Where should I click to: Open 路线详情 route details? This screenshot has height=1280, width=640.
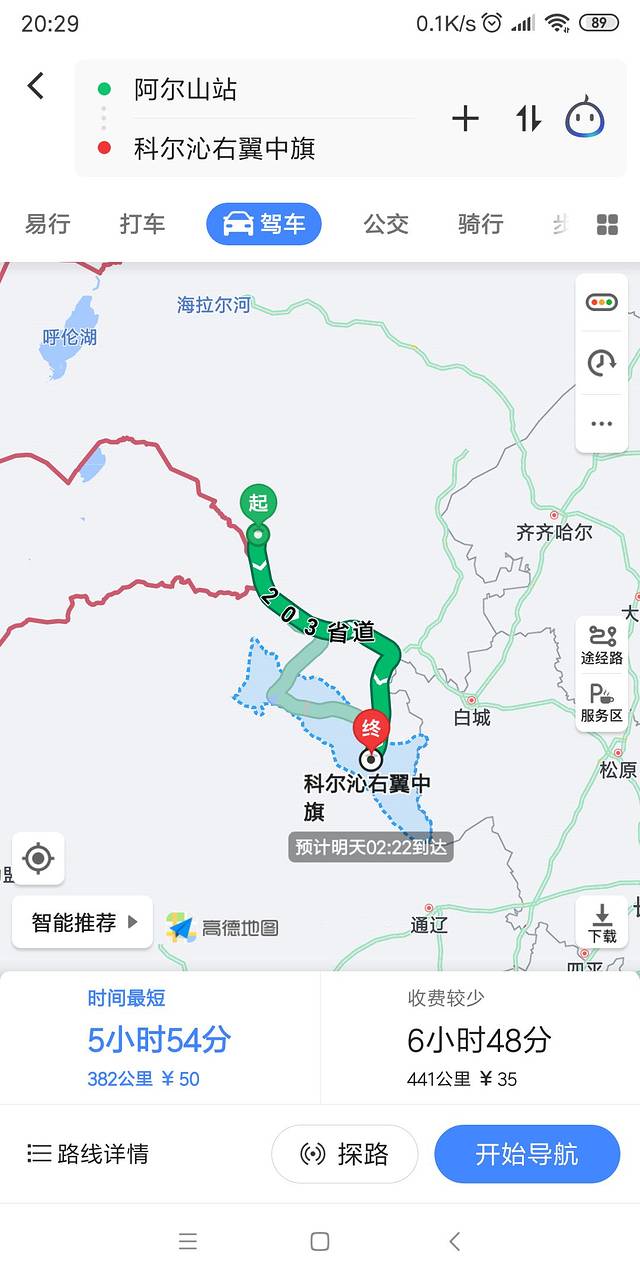(x=88, y=1154)
